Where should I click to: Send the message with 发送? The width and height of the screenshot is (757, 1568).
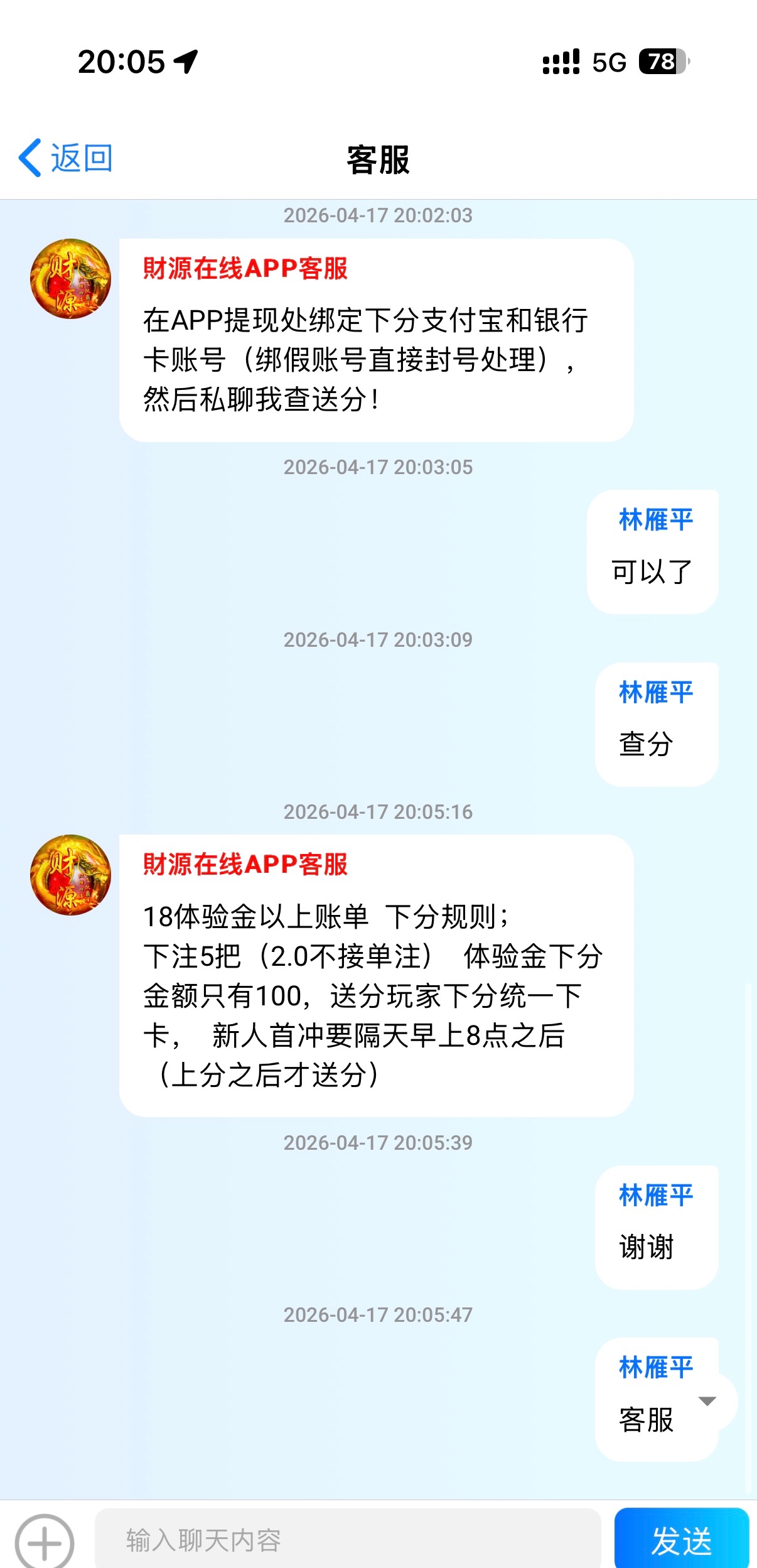pyautogui.click(x=681, y=1540)
